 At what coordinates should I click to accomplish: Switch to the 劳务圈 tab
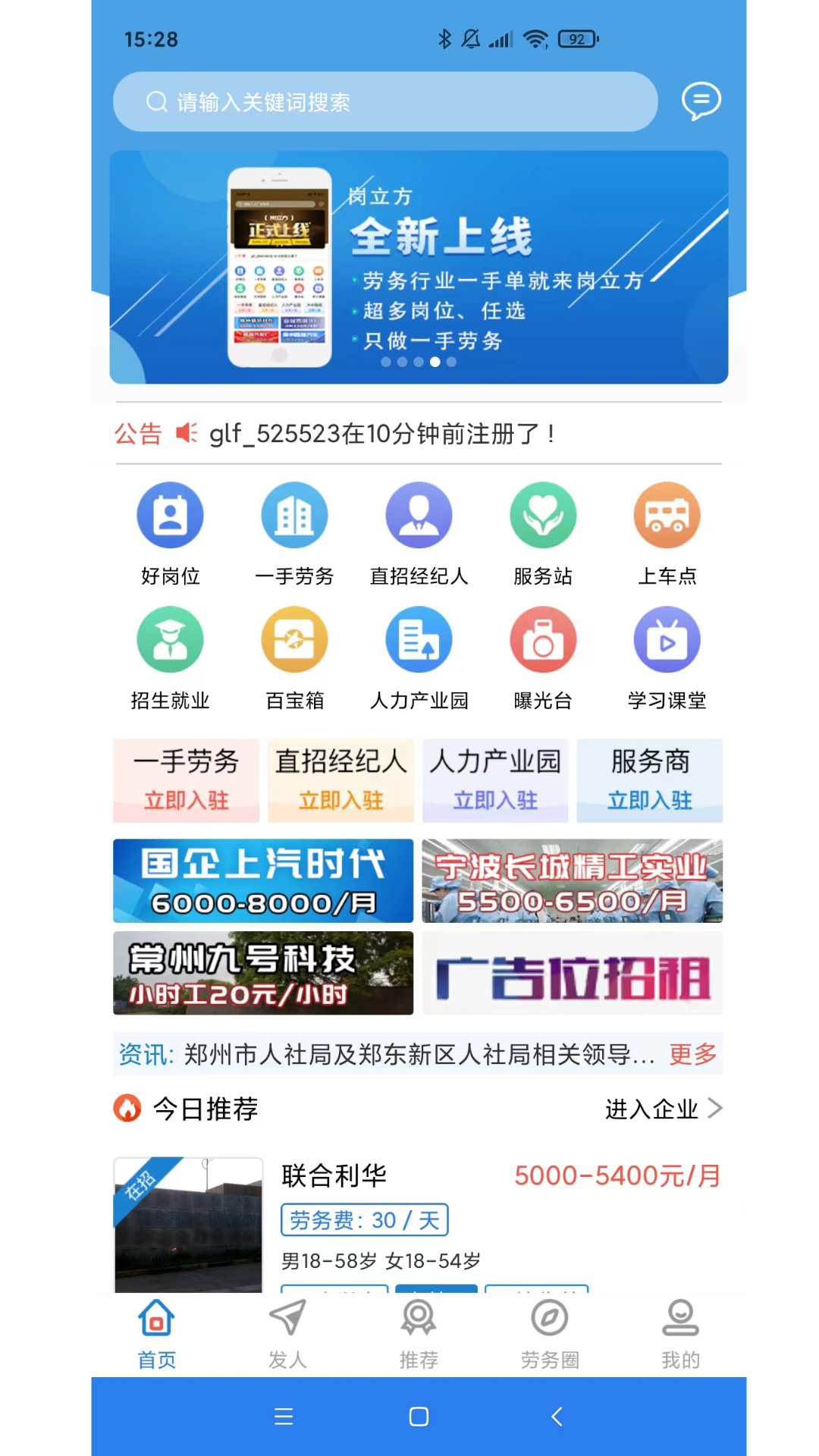point(548,1332)
